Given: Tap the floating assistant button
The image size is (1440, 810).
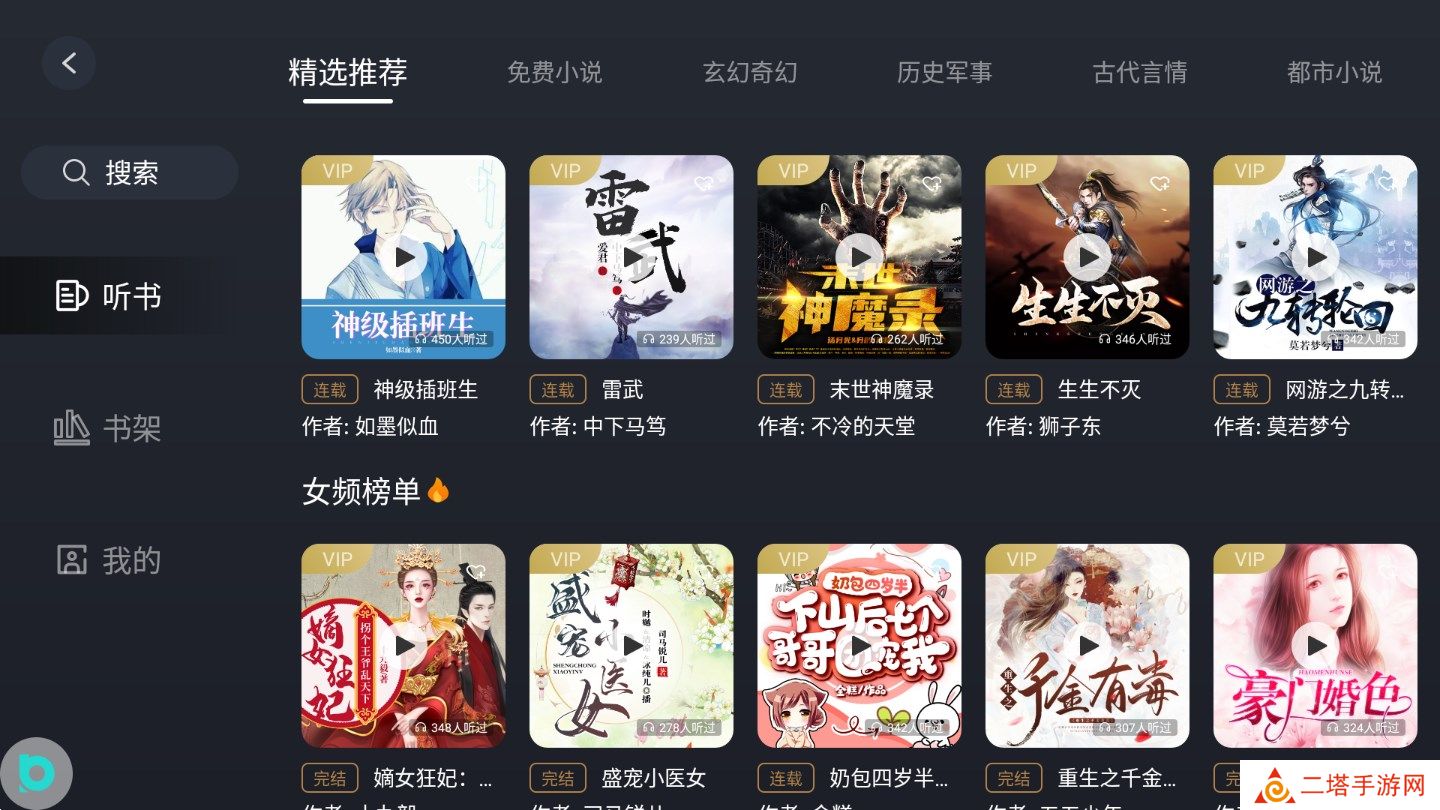Looking at the screenshot, I should pyautogui.click(x=36, y=772).
